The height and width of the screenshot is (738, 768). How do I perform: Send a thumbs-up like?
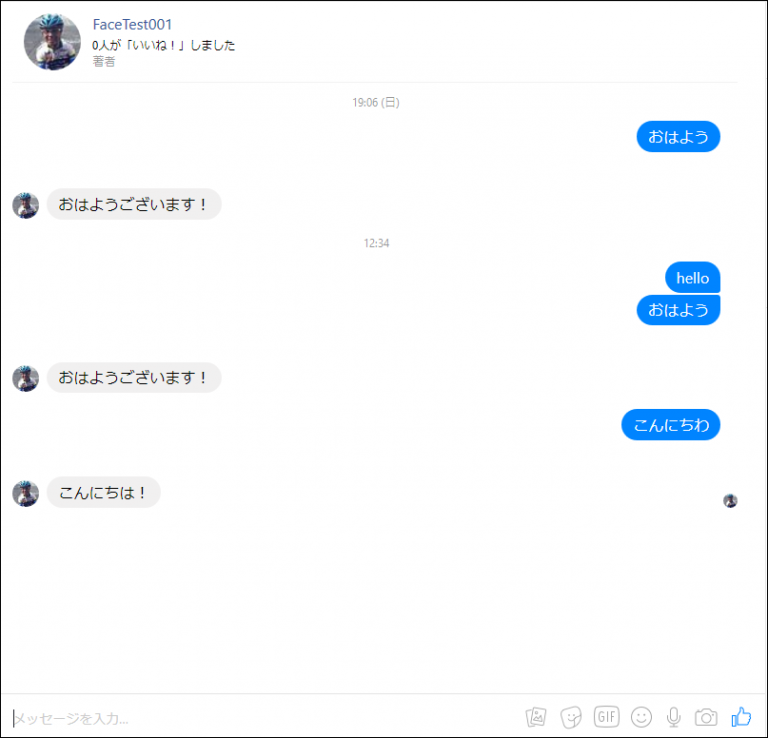coord(741,716)
